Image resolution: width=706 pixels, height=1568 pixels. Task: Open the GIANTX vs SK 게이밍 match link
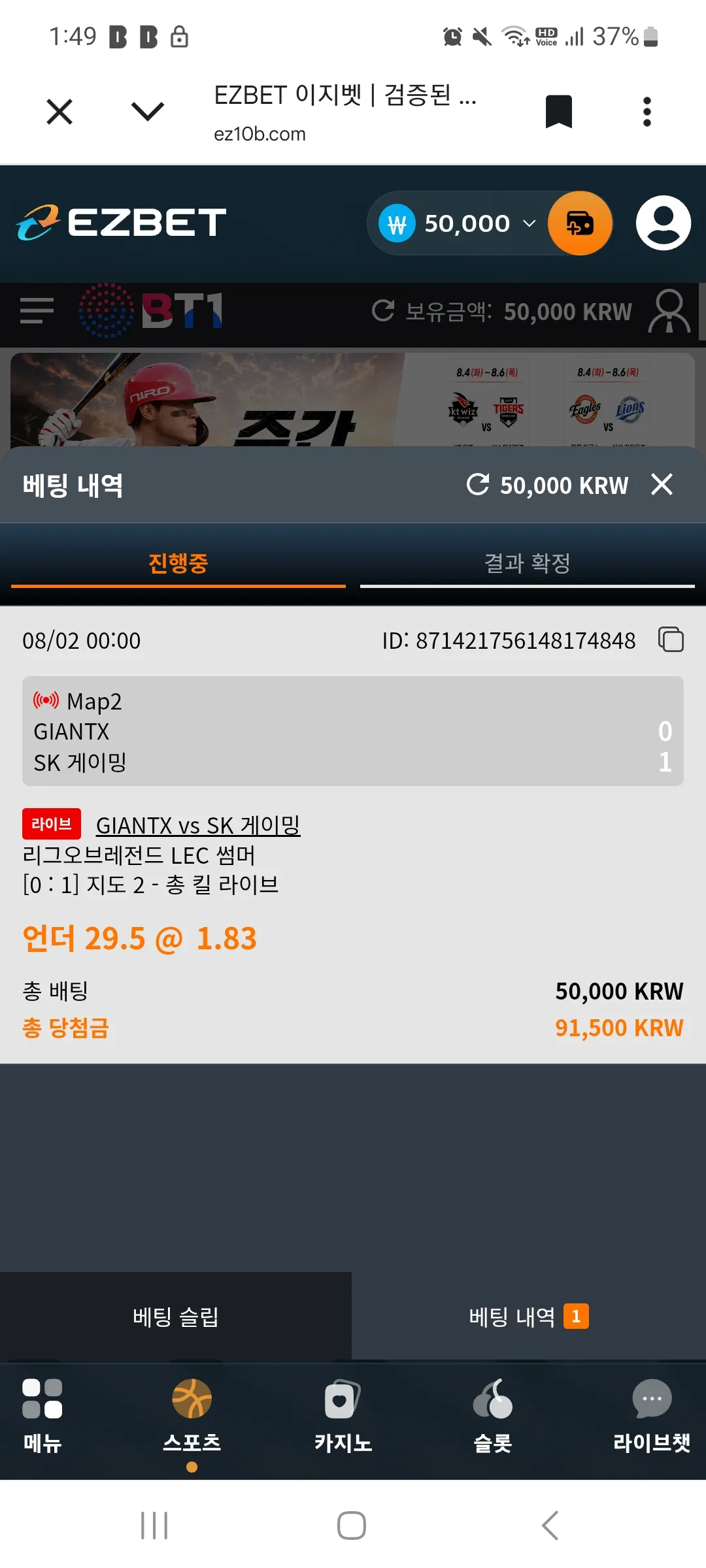[x=198, y=825]
